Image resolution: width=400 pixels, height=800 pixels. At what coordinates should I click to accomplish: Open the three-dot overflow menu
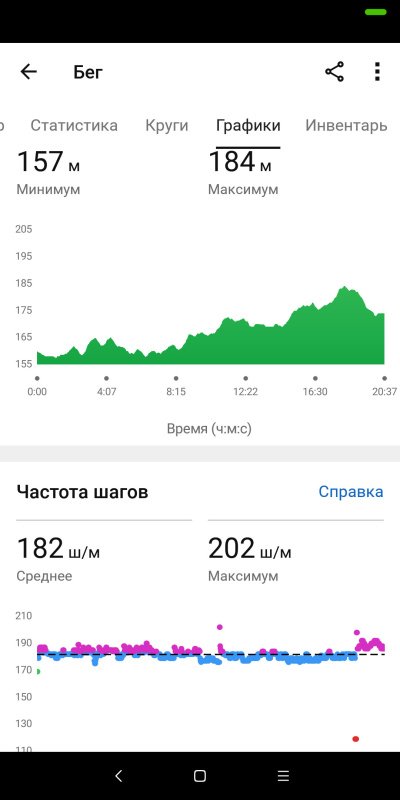[377, 72]
